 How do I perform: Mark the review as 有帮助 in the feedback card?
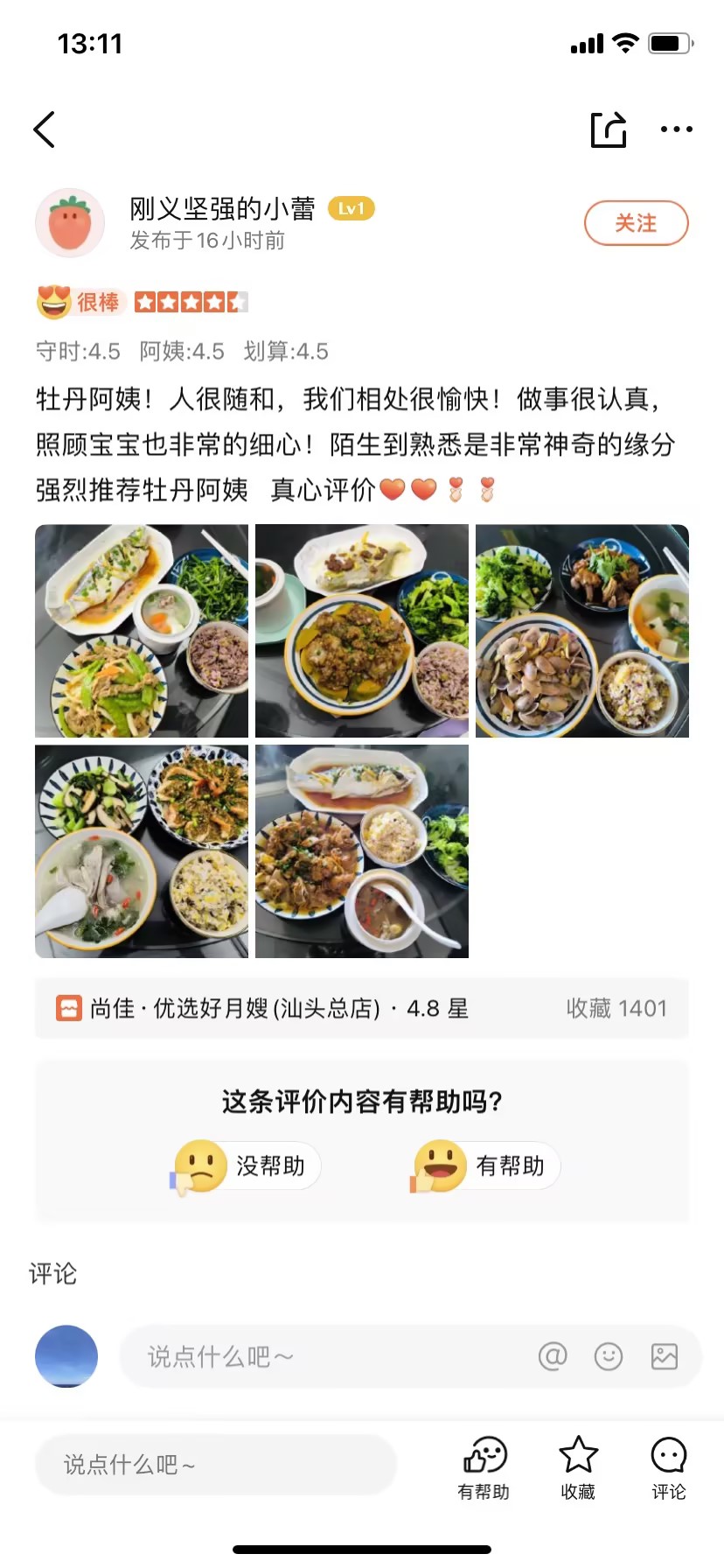tap(488, 1166)
